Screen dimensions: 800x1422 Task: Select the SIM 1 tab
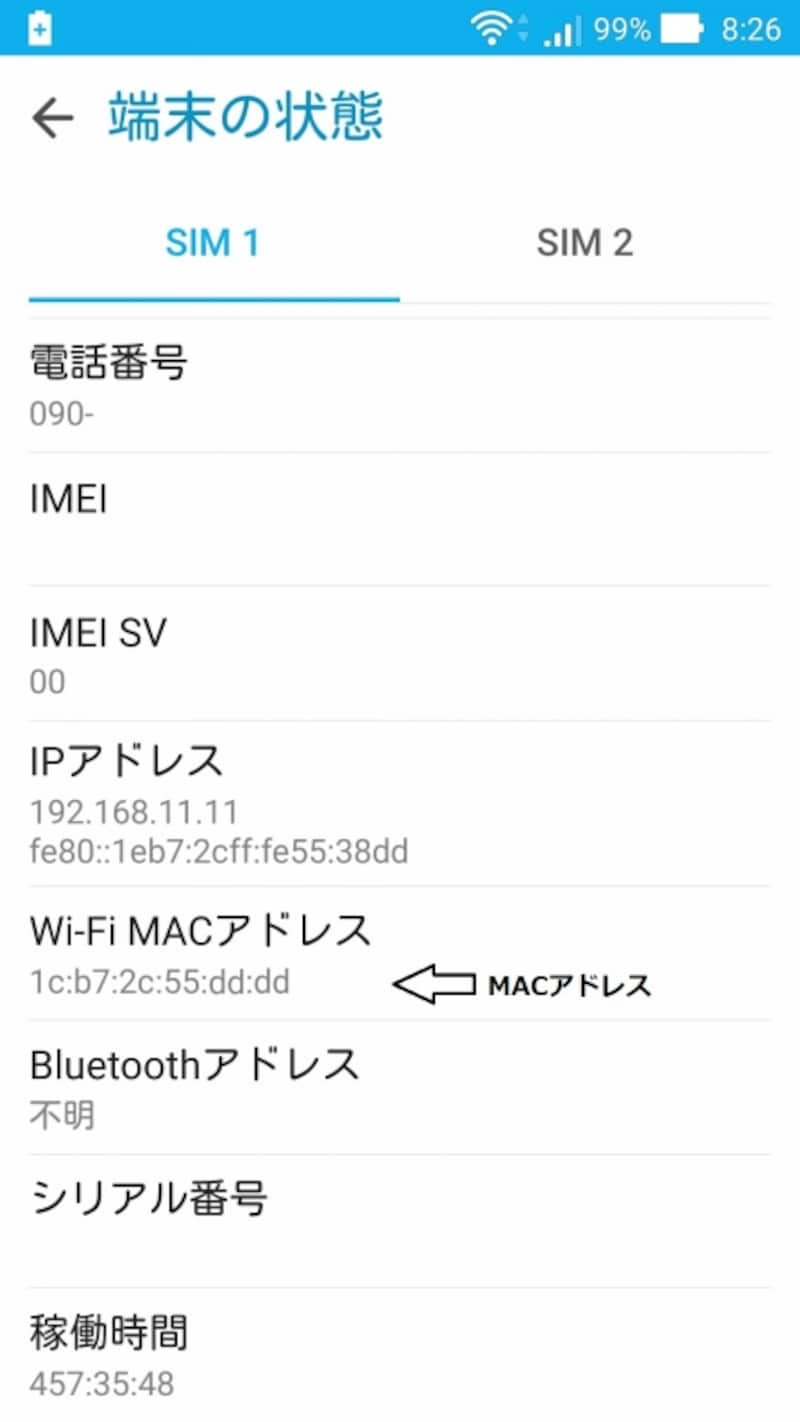(x=213, y=243)
